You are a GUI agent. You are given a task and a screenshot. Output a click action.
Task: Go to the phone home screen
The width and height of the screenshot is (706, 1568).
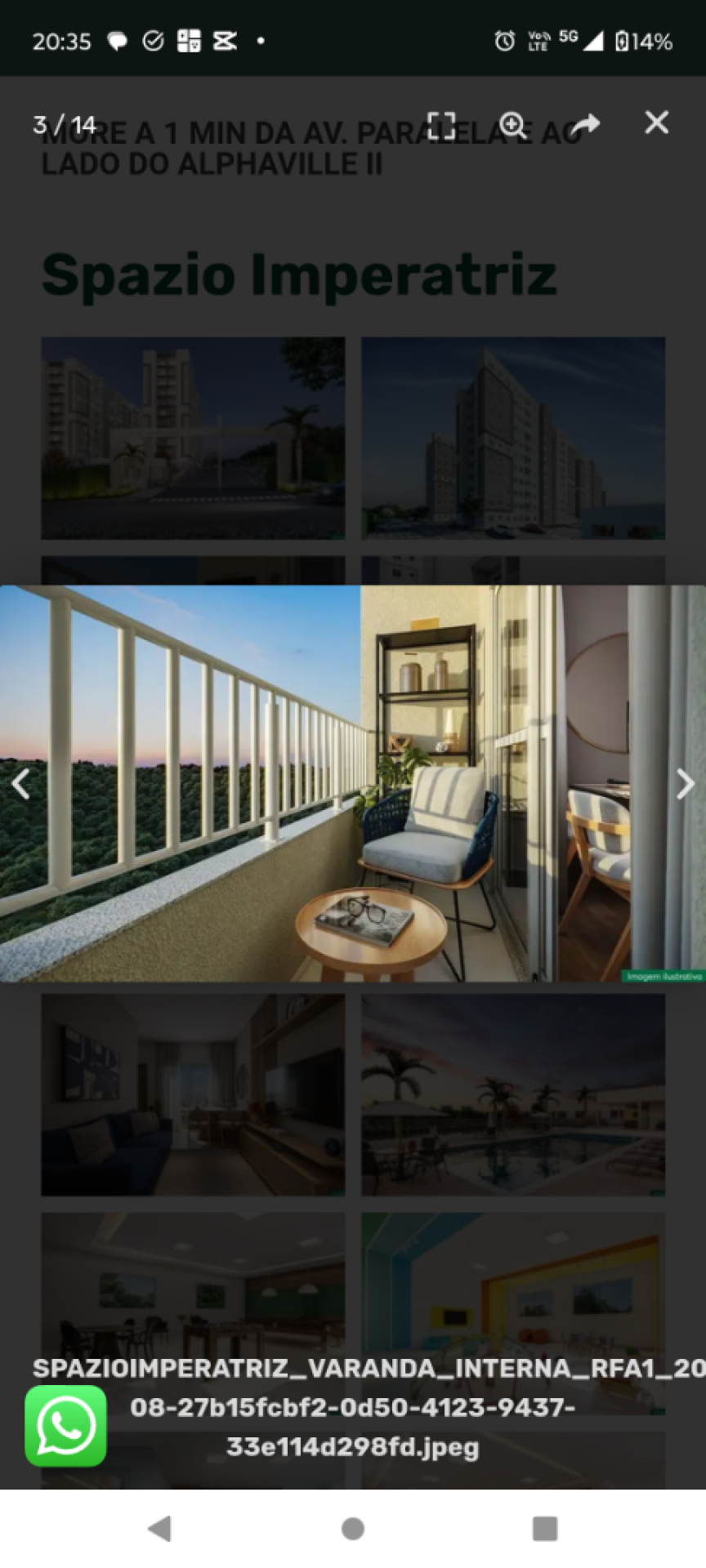click(x=353, y=1528)
